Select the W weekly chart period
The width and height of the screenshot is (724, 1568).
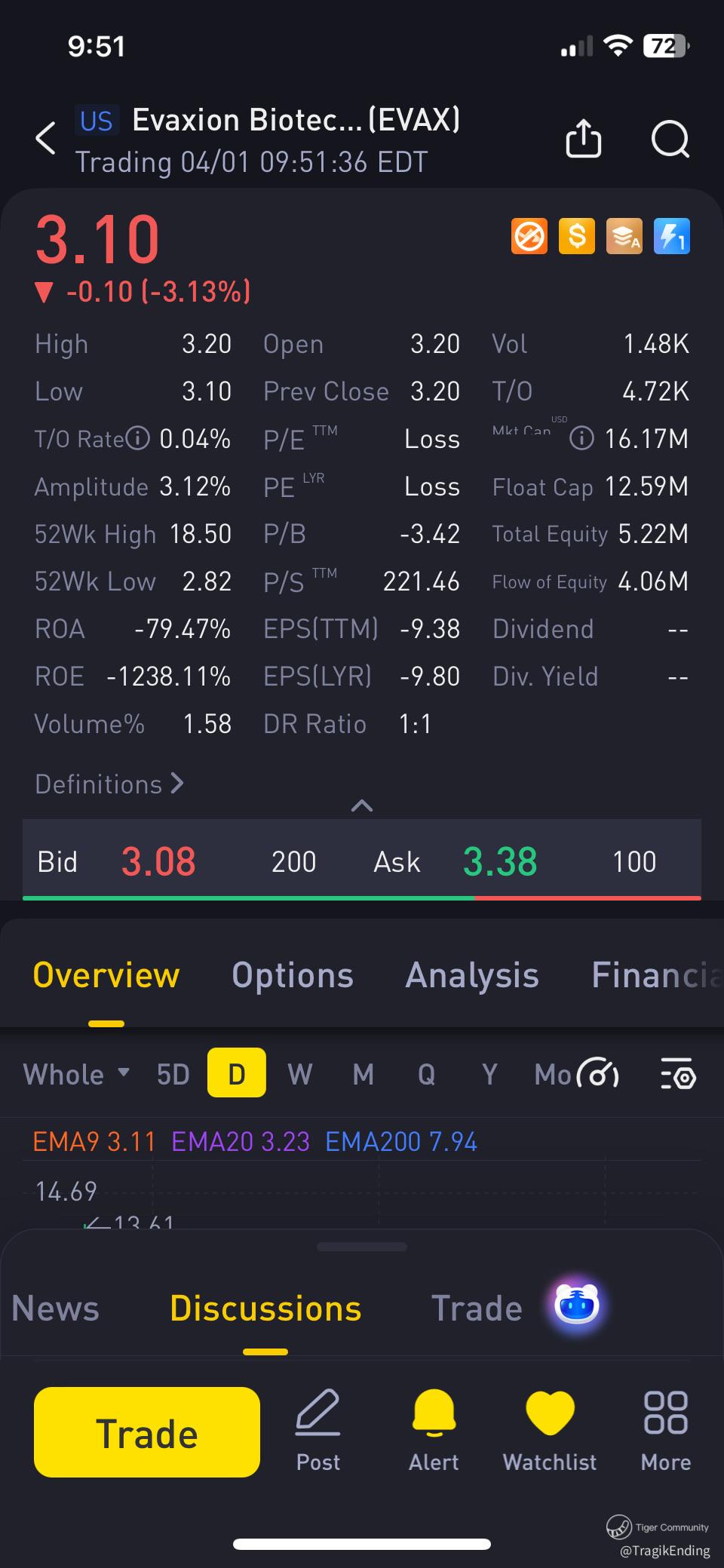coord(299,1074)
